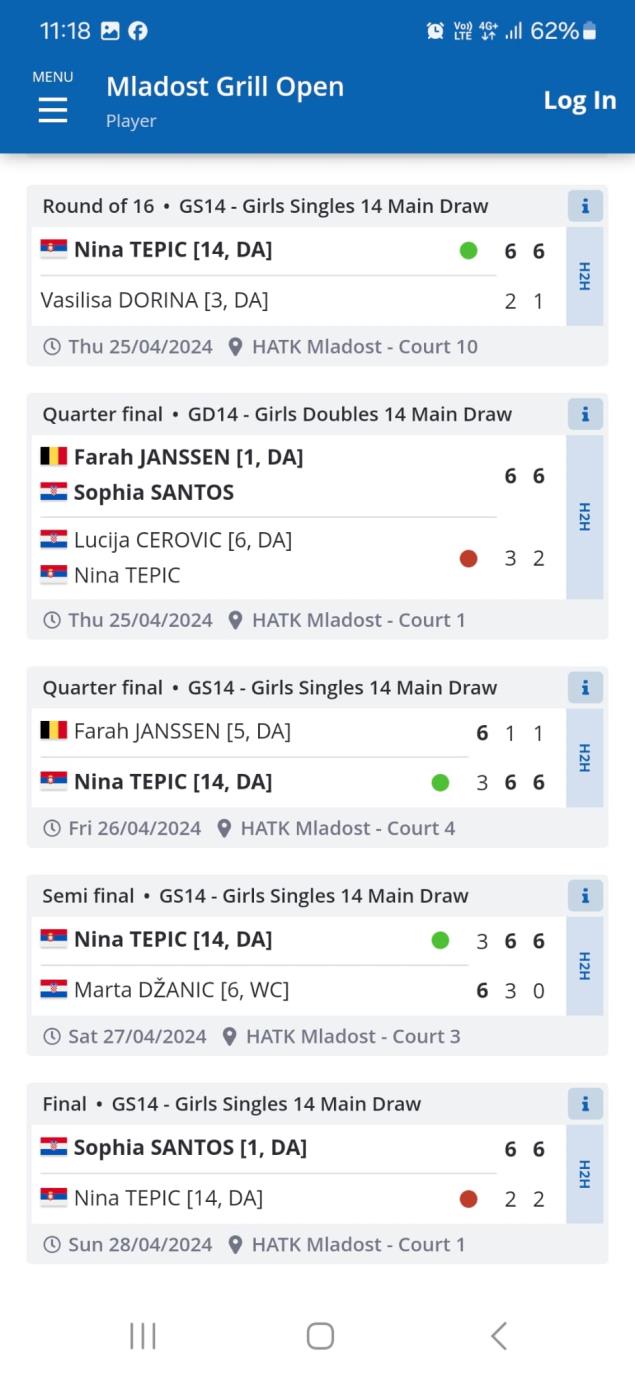Show info for the Round of 16 match
The height and width of the screenshot is (1376, 635).
585,207
